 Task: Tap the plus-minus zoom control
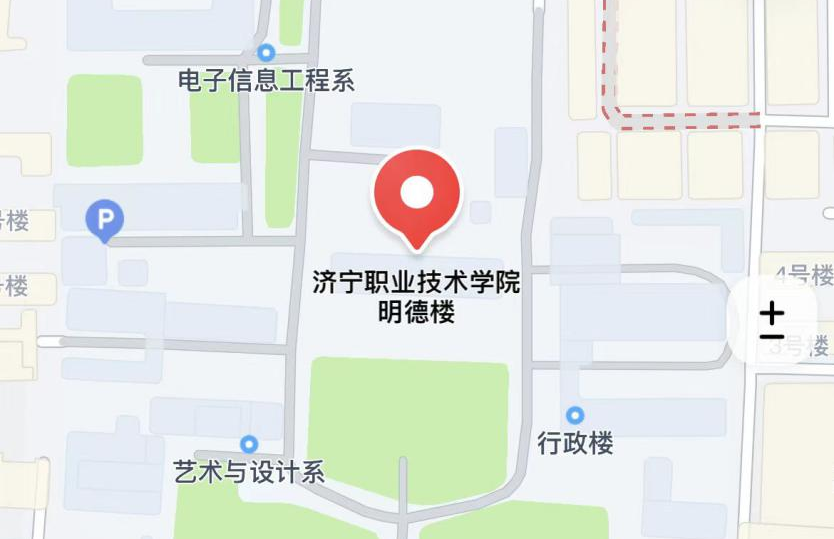tap(772, 322)
